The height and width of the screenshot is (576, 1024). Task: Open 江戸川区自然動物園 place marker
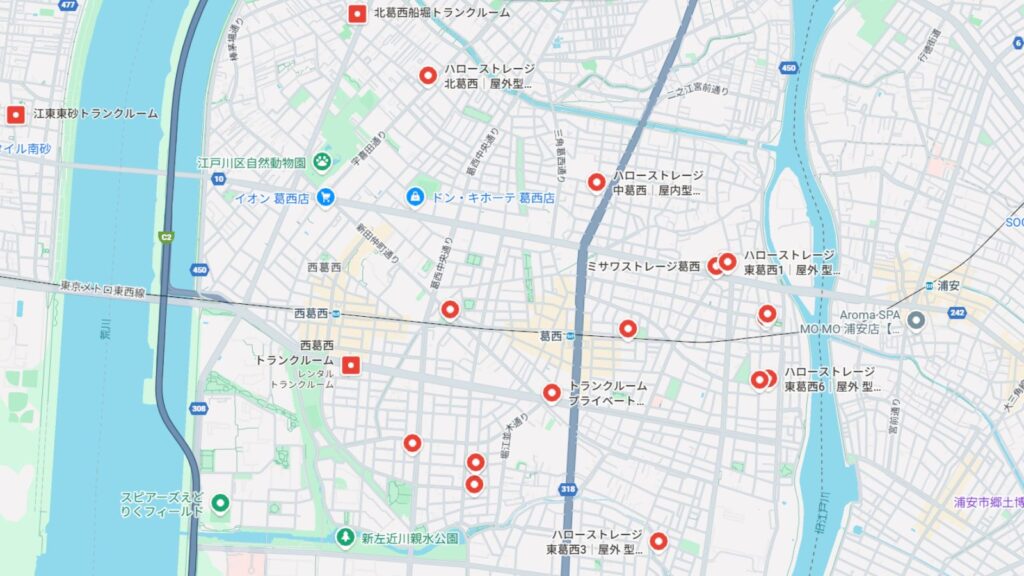(x=322, y=161)
